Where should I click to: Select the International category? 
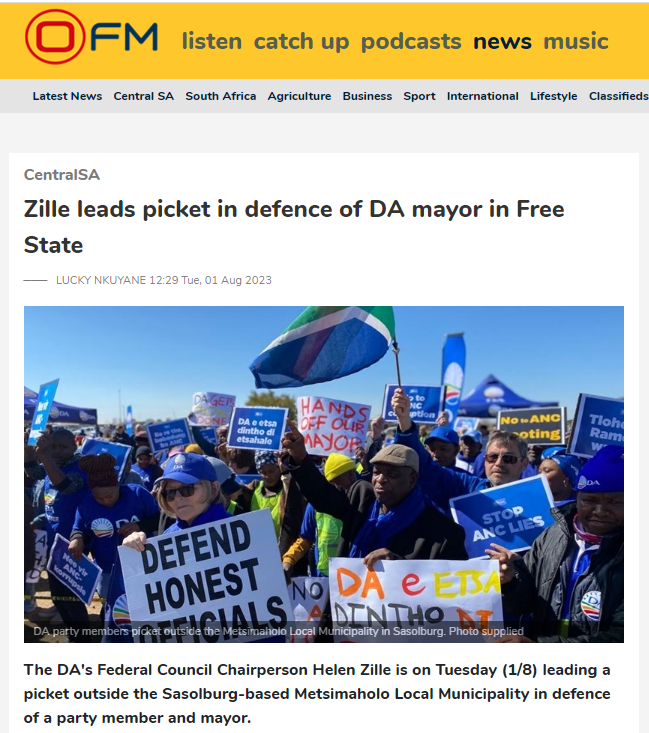point(482,96)
